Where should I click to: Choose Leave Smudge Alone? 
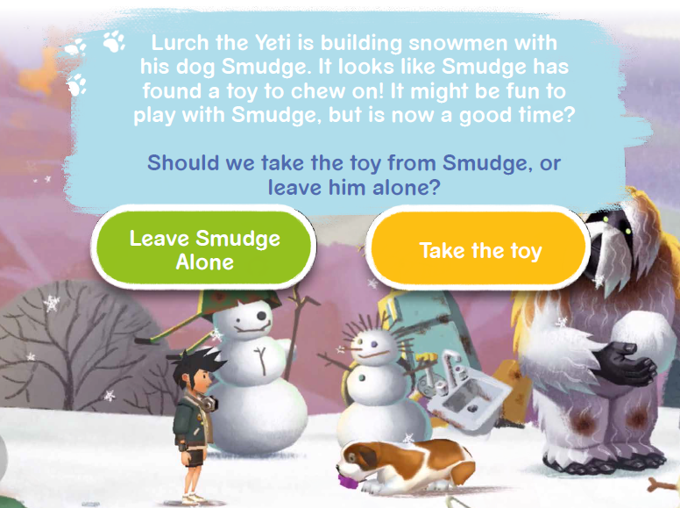[204, 250]
